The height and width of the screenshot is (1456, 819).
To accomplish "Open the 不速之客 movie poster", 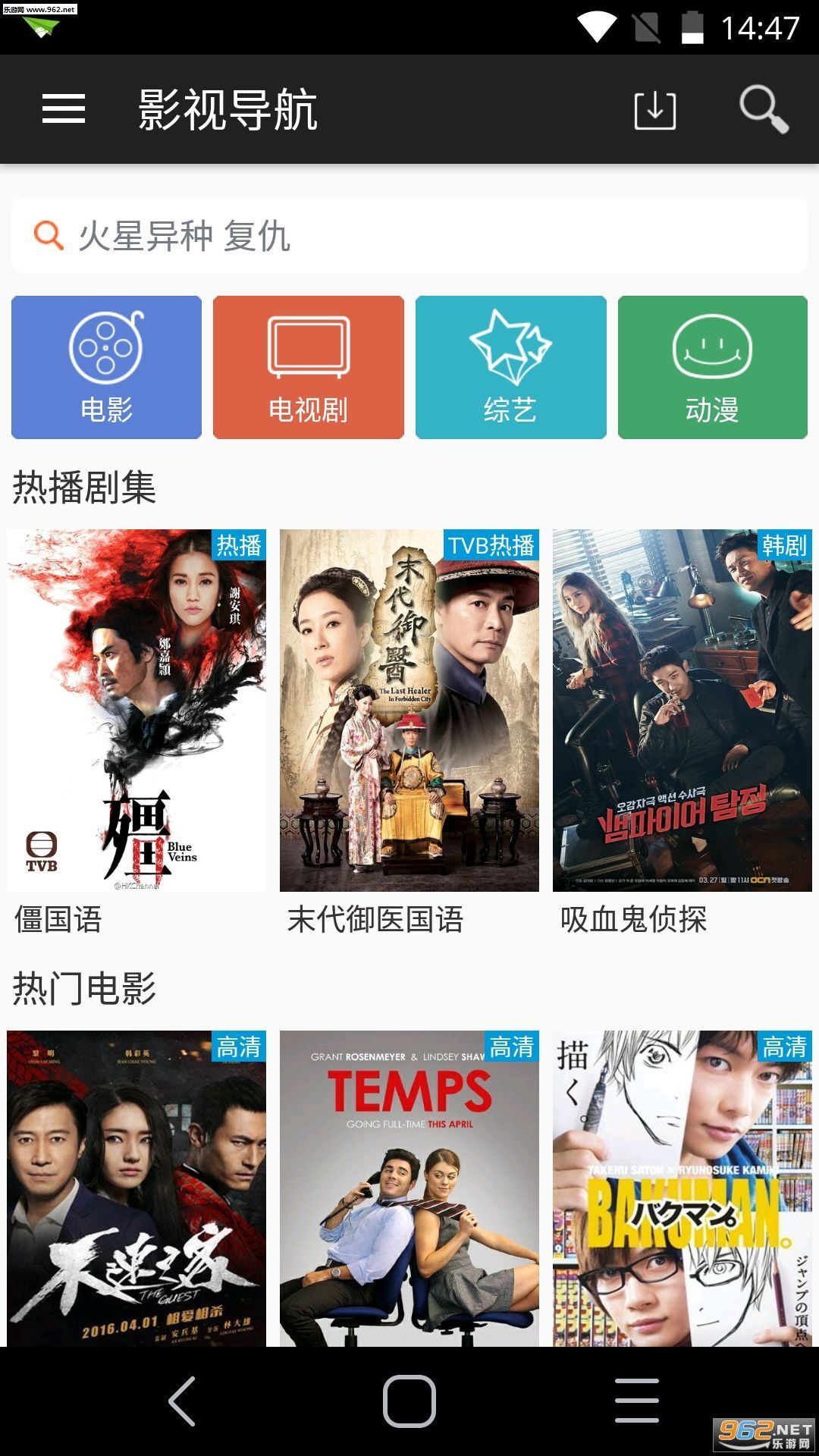I will (136, 1188).
